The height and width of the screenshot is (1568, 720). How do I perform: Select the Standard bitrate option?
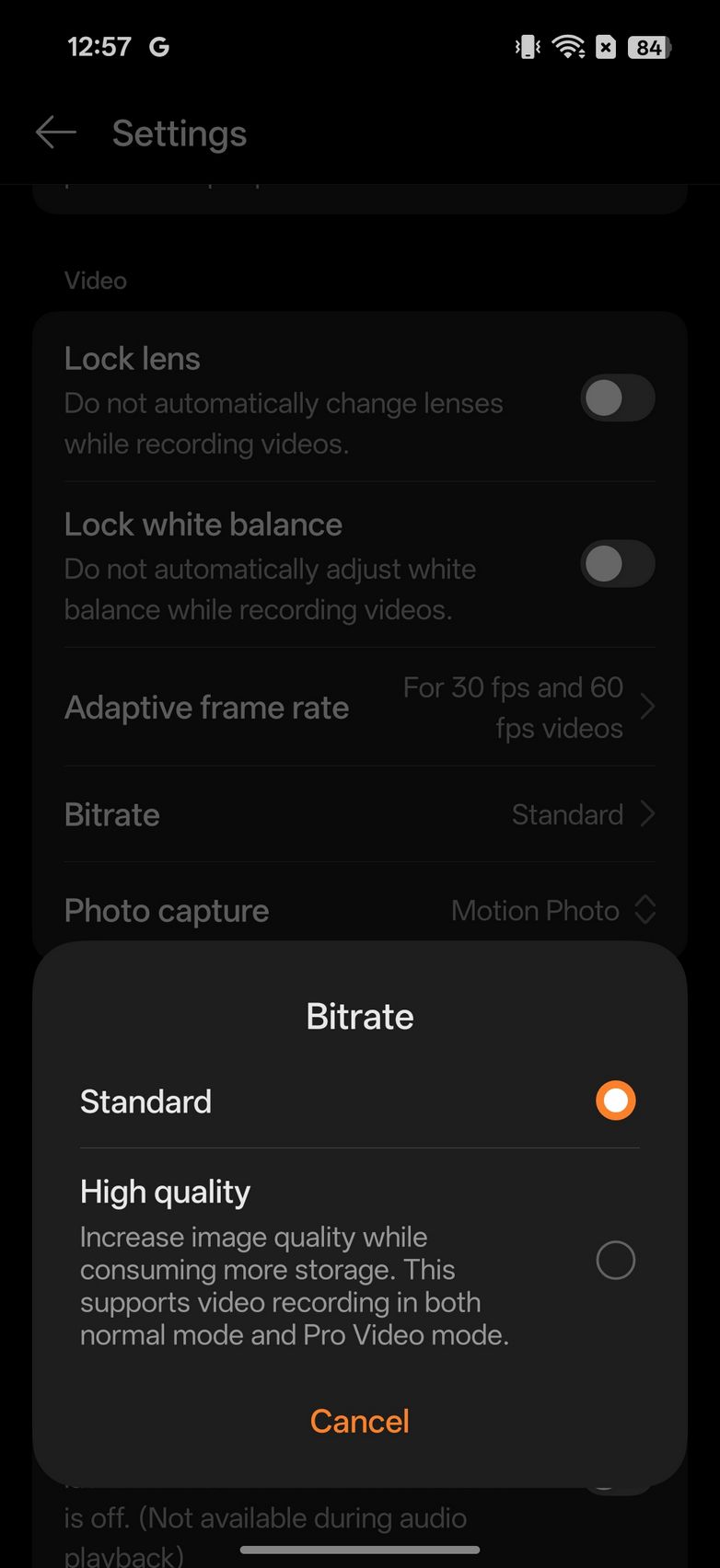point(615,1101)
